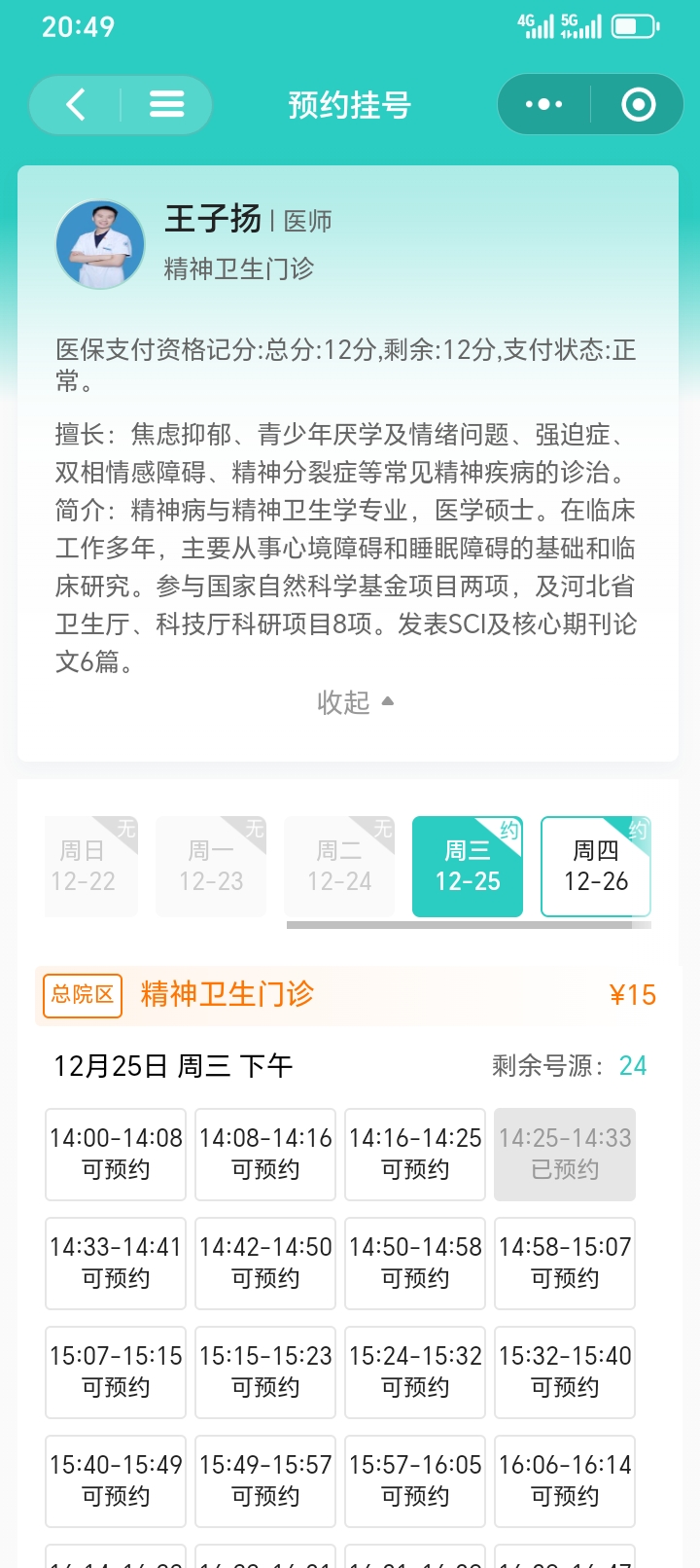
Task: Book the 14:16-14:25 time slot
Action: [415, 1154]
